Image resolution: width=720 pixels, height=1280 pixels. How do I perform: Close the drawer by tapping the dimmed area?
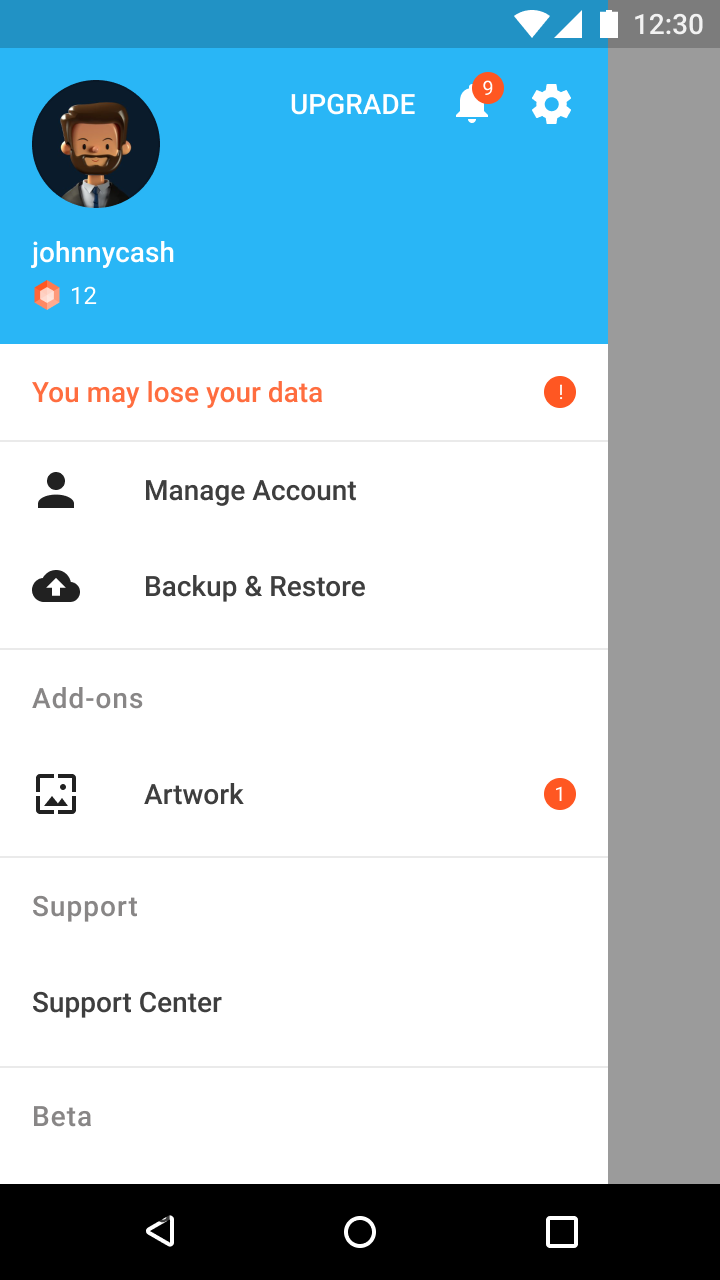click(664, 640)
